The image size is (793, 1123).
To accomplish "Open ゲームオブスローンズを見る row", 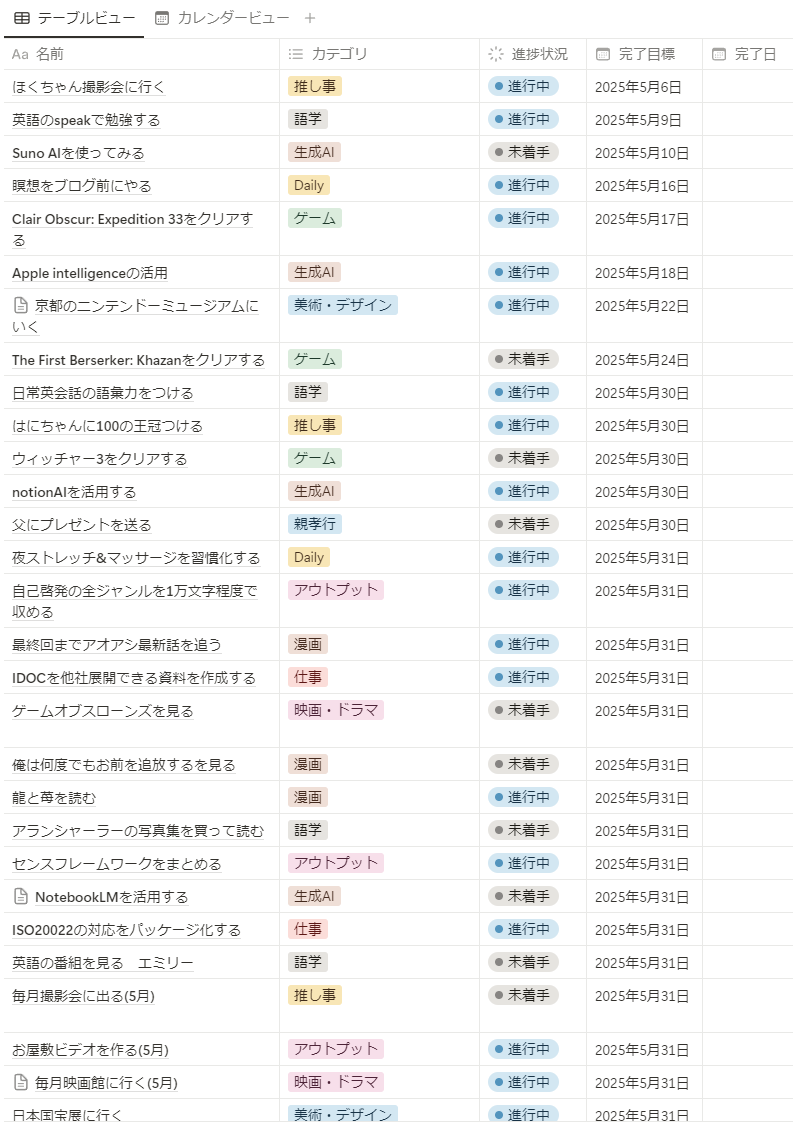I will coord(102,711).
